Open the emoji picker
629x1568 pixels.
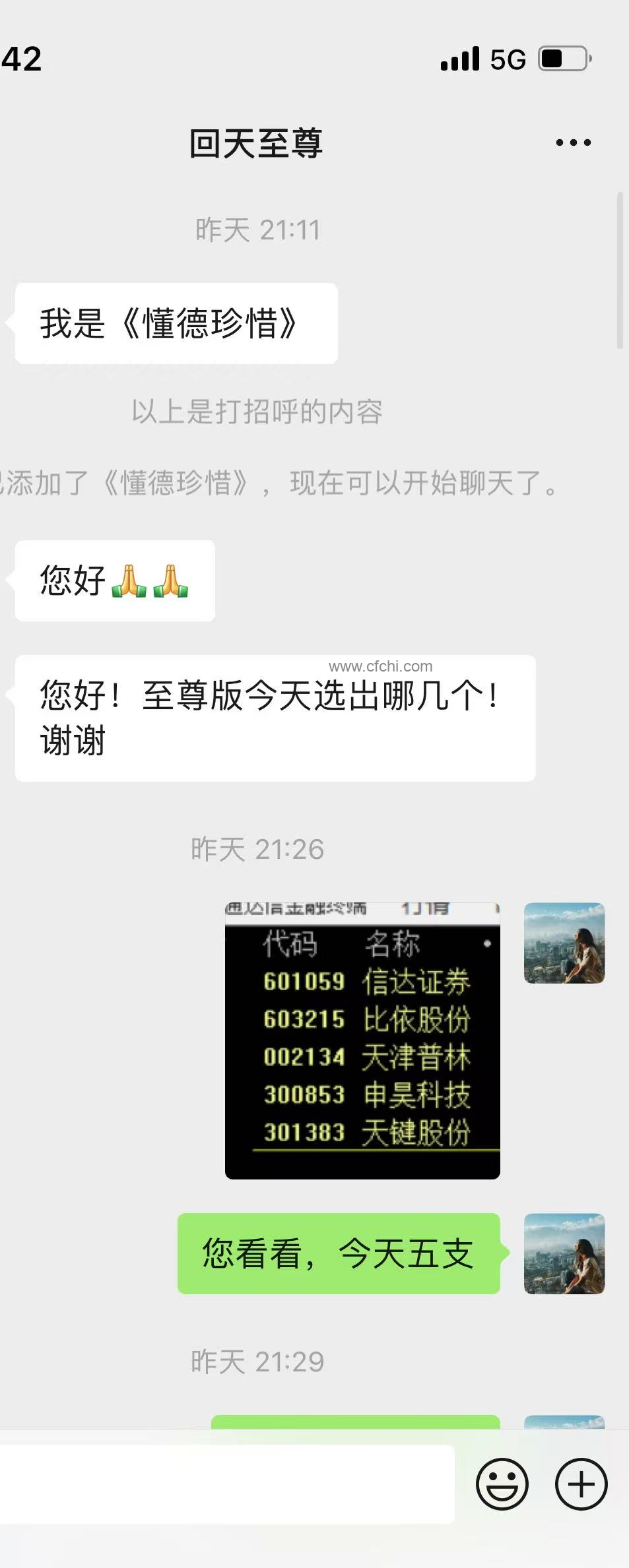coord(502,1484)
